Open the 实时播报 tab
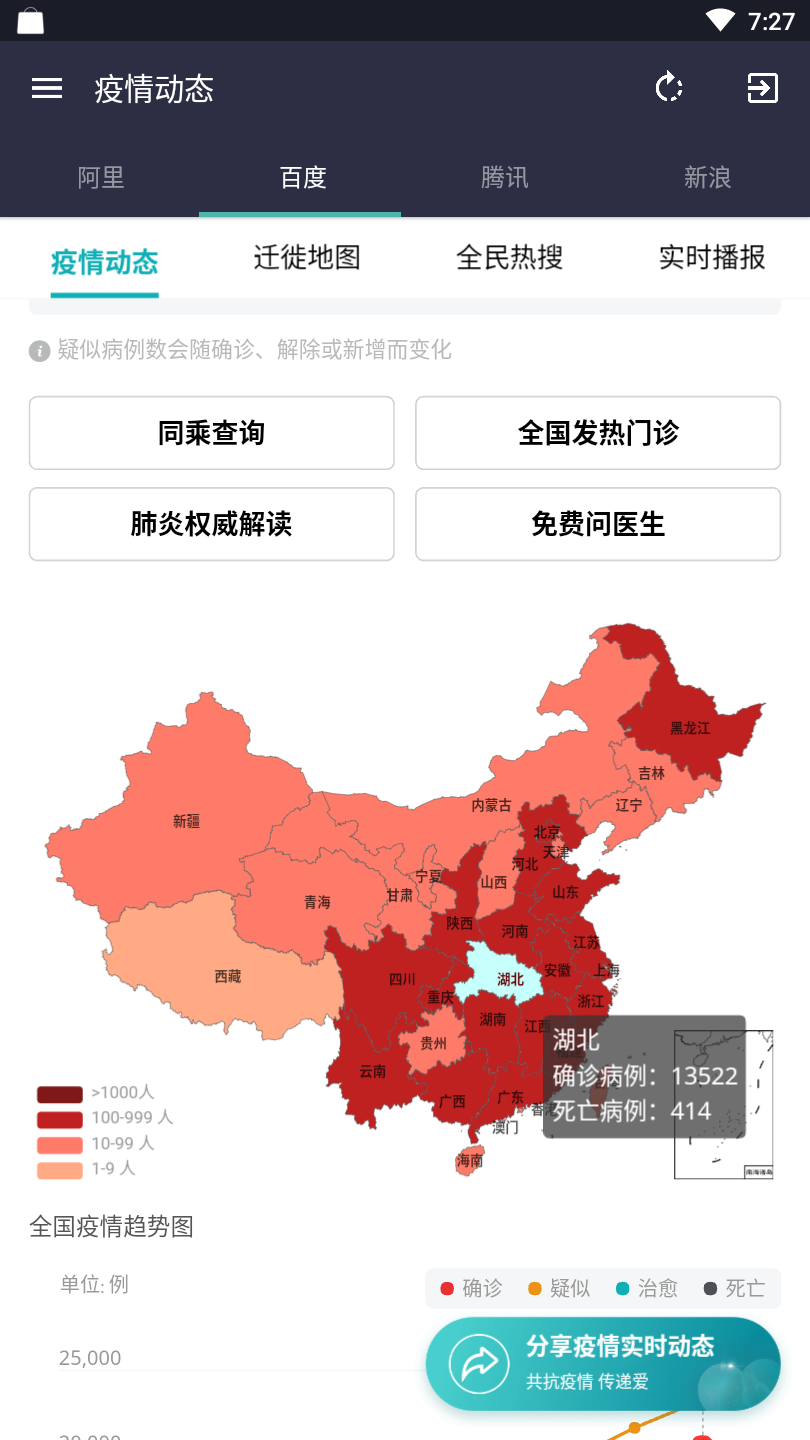 click(x=712, y=258)
